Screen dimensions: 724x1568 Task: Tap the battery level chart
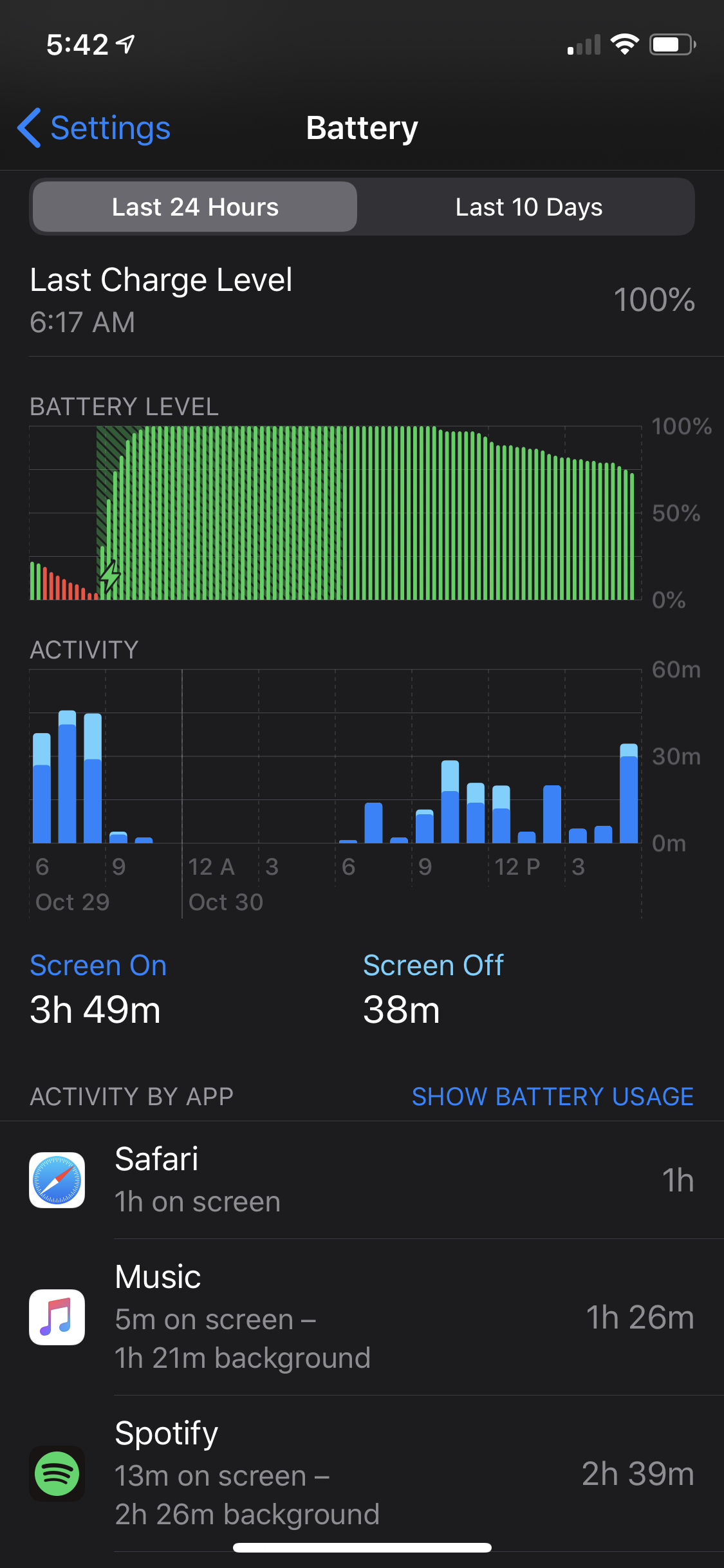pyautogui.click(x=335, y=513)
